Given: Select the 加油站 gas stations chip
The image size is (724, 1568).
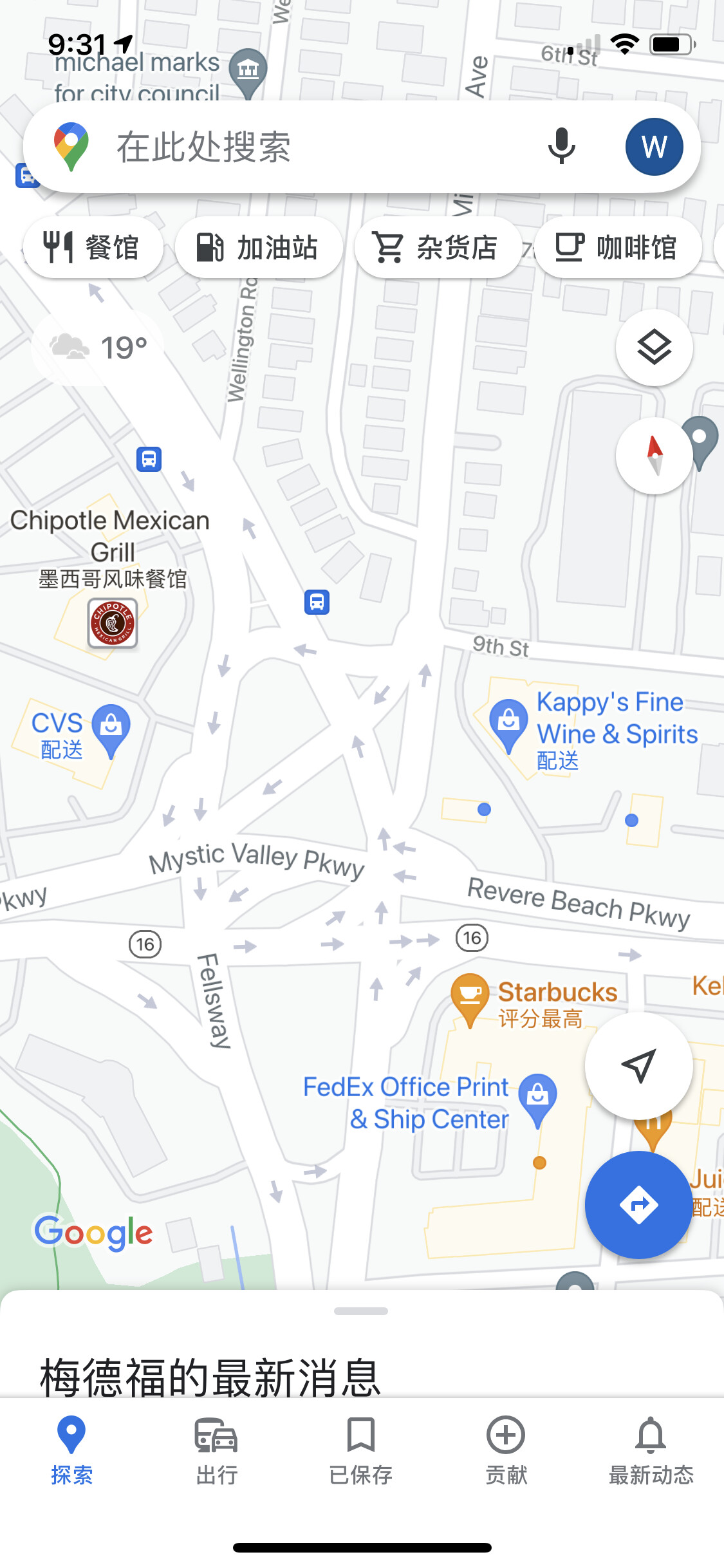Looking at the screenshot, I should (259, 247).
